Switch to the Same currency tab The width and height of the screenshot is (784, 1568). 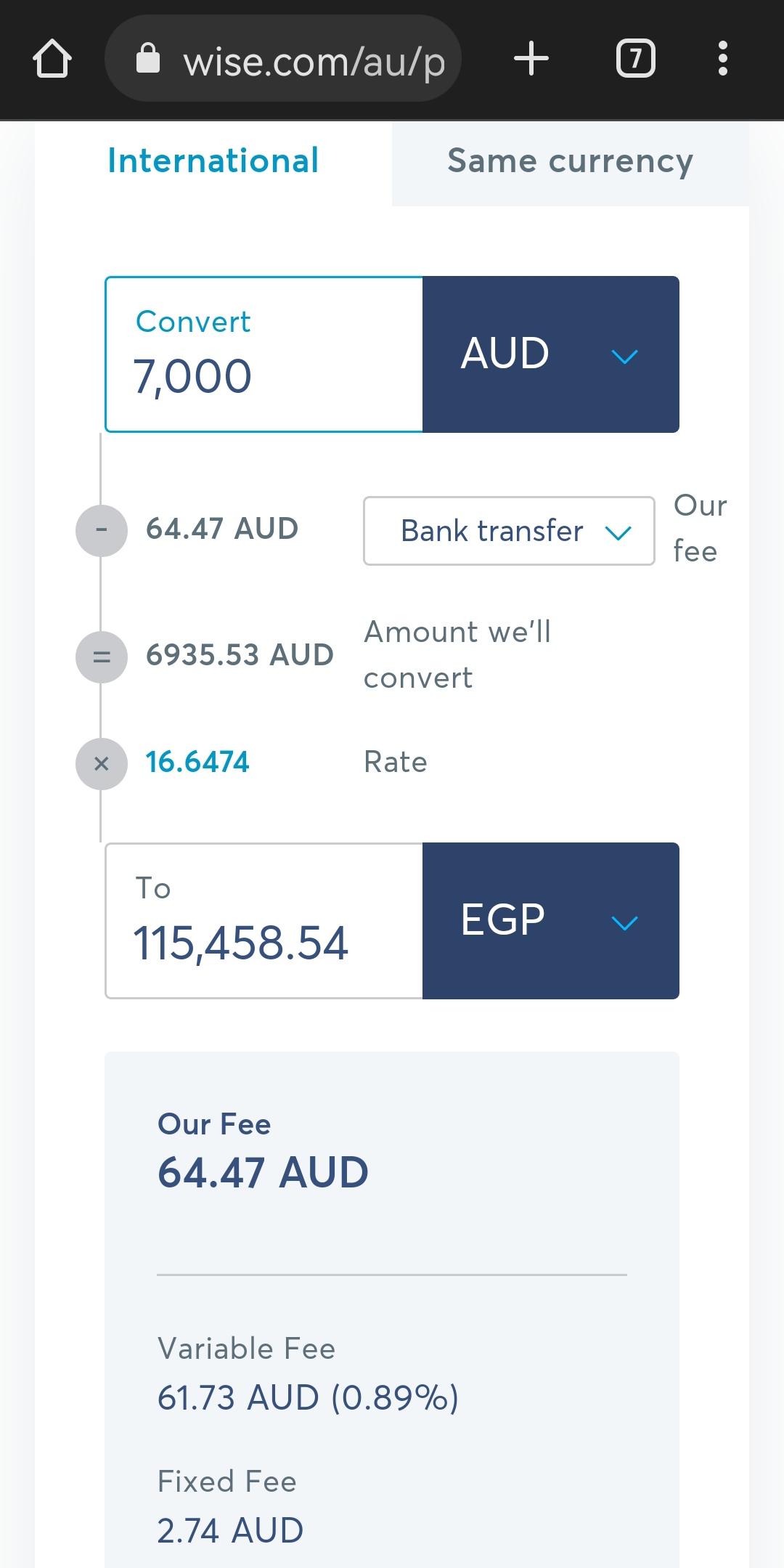[x=571, y=163]
